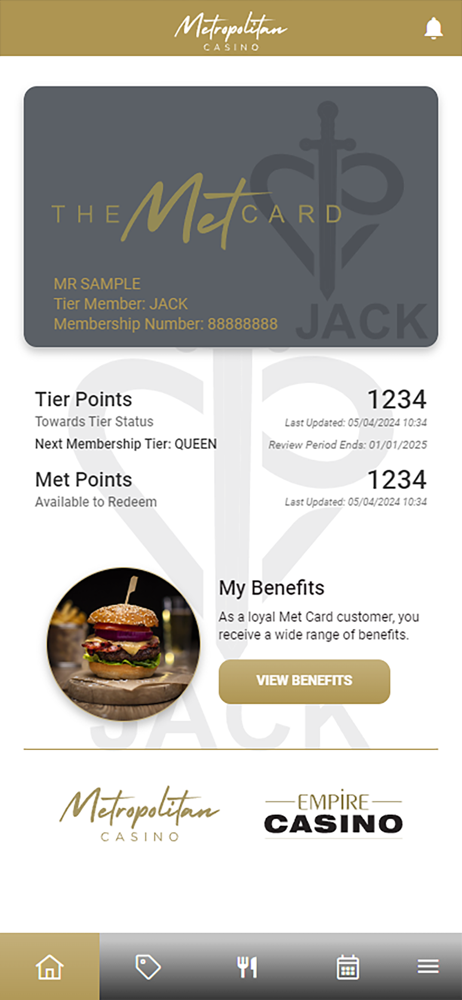Switch to the Home tab
This screenshot has width=462, height=1000.
pos(50,967)
